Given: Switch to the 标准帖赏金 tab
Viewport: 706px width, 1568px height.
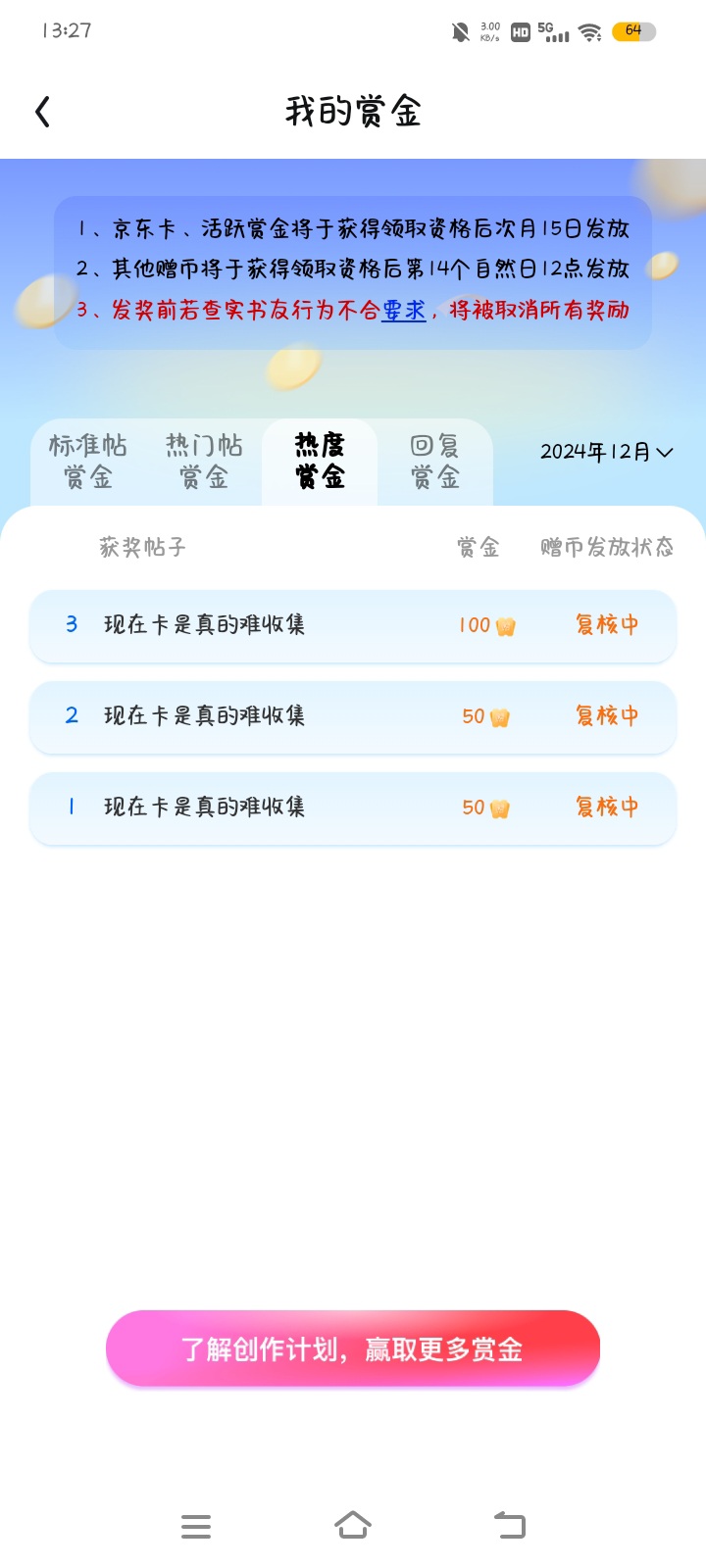Looking at the screenshot, I should 88,462.
